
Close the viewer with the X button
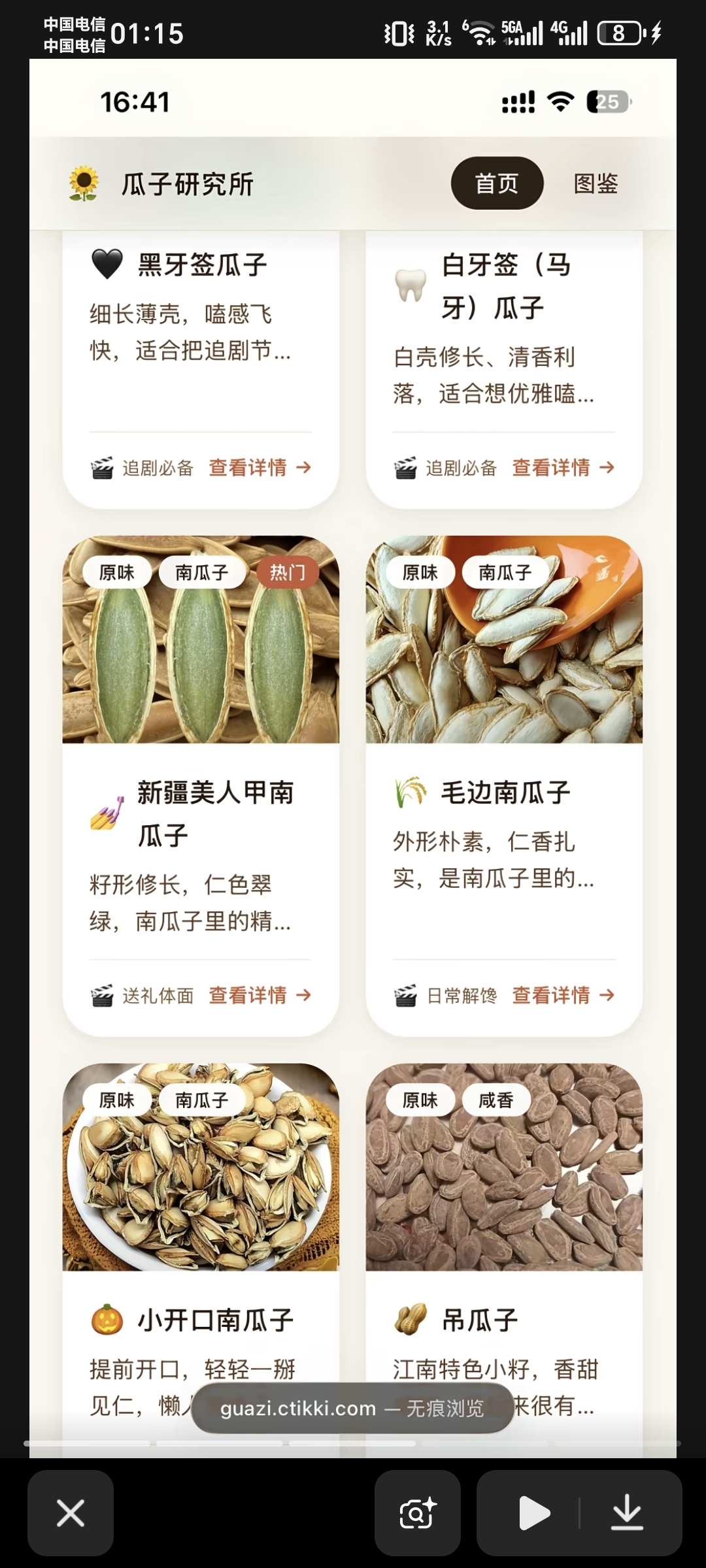click(71, 1513)
